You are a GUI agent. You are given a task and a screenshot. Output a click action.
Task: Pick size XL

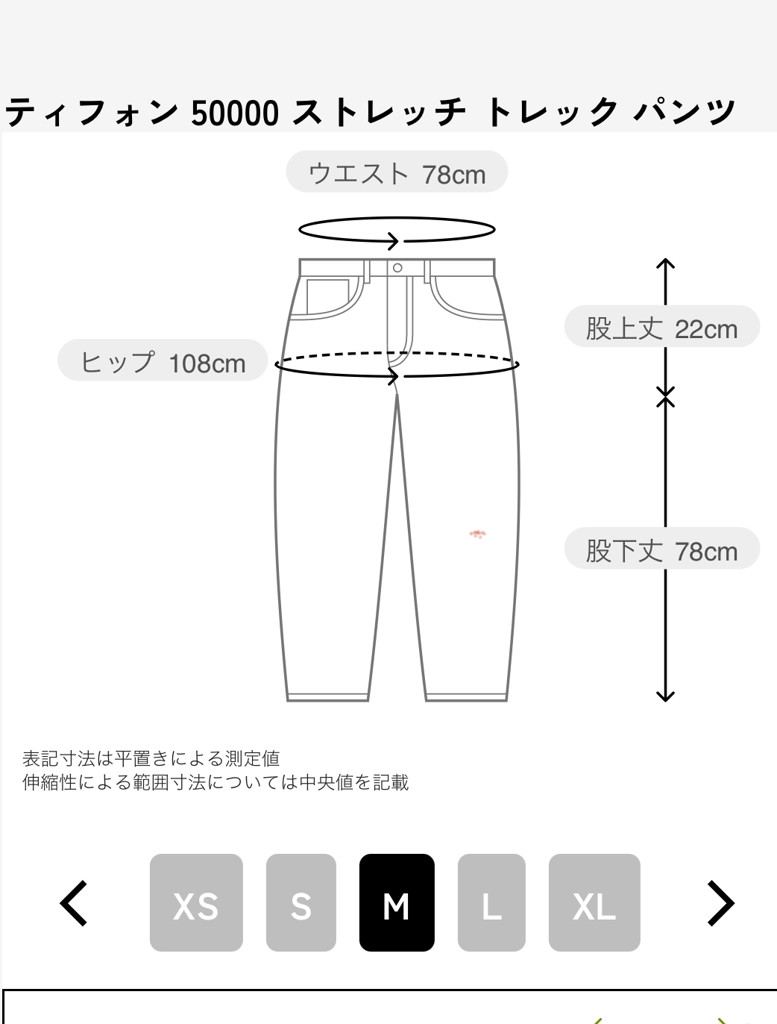[594, 903]
